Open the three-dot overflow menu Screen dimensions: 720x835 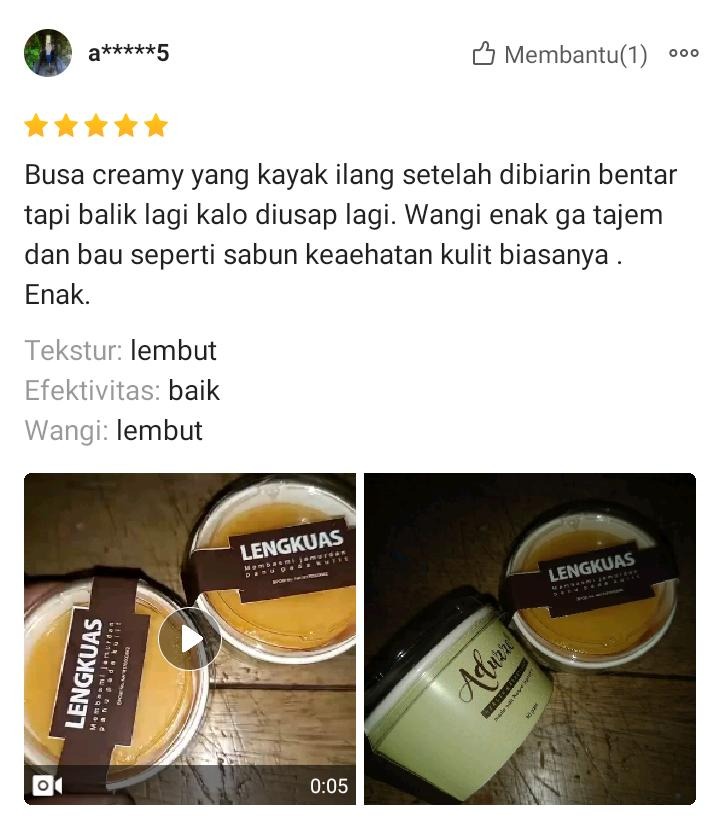[x=684, y=54]
